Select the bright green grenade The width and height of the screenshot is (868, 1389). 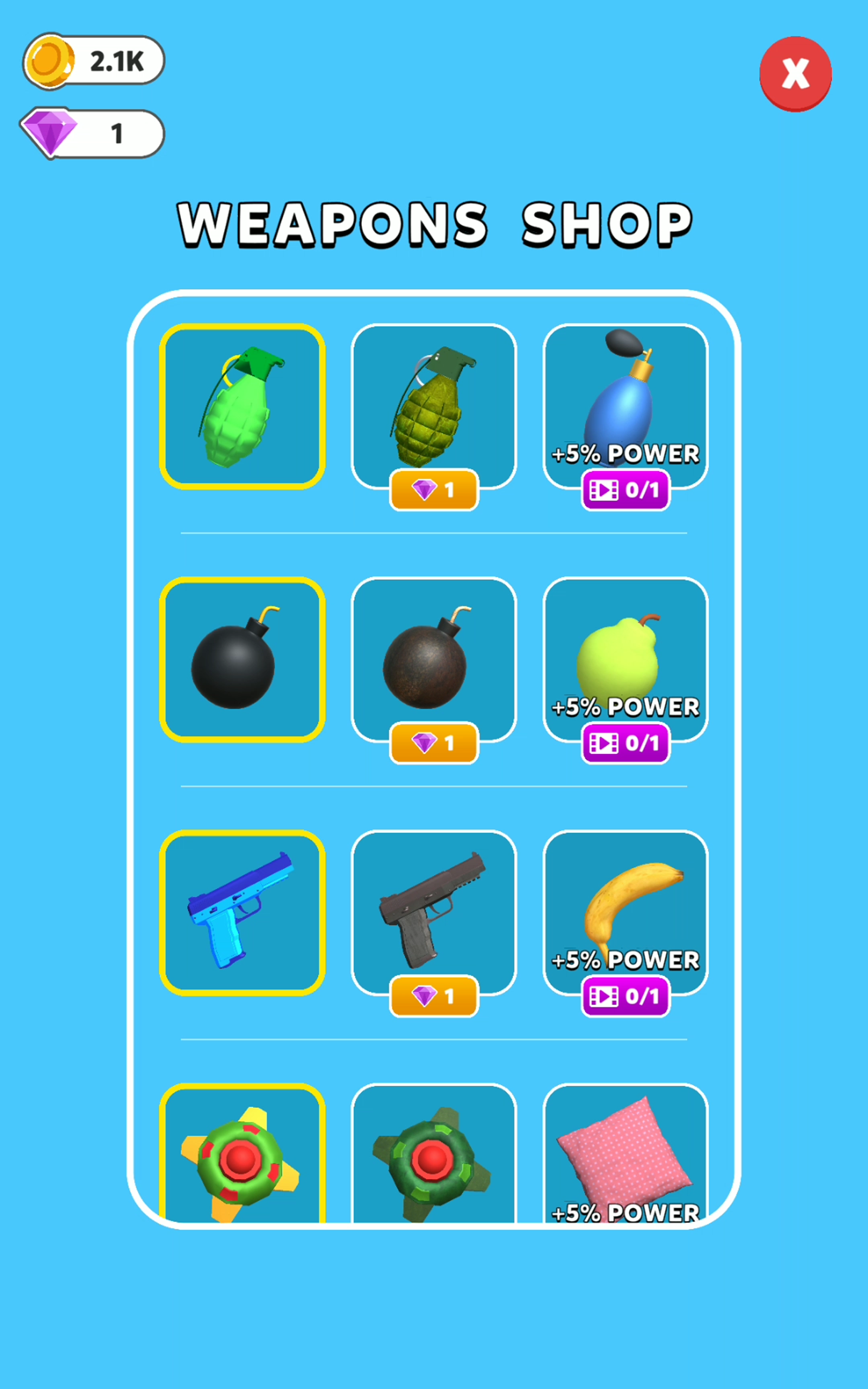242,406
